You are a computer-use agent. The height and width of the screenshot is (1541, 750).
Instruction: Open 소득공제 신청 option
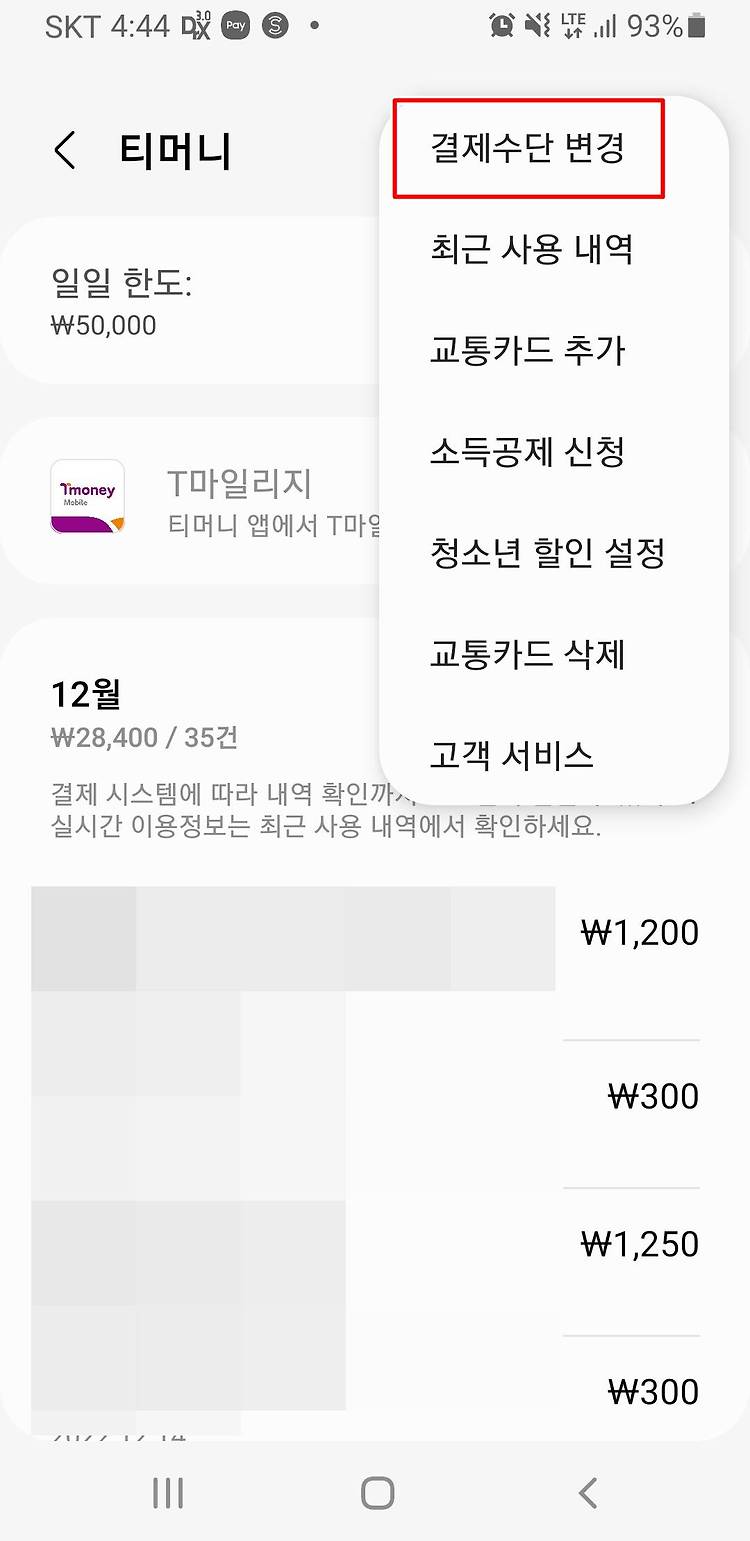pos(527,451)
